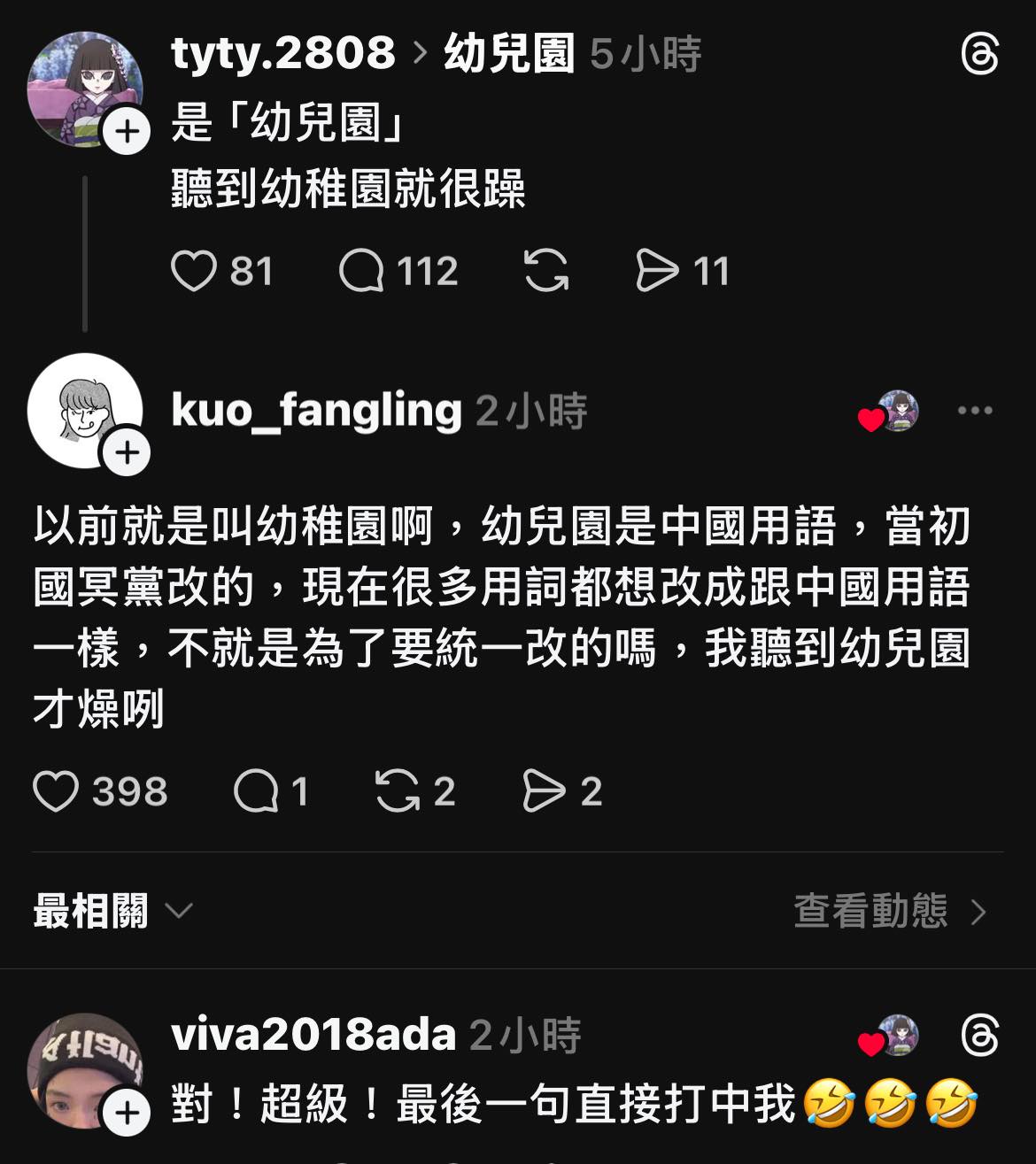The width and height of the screenshot is (1036, 1164).
Task: Open the tyty.2808 profile name
Action: click(282, 54)
